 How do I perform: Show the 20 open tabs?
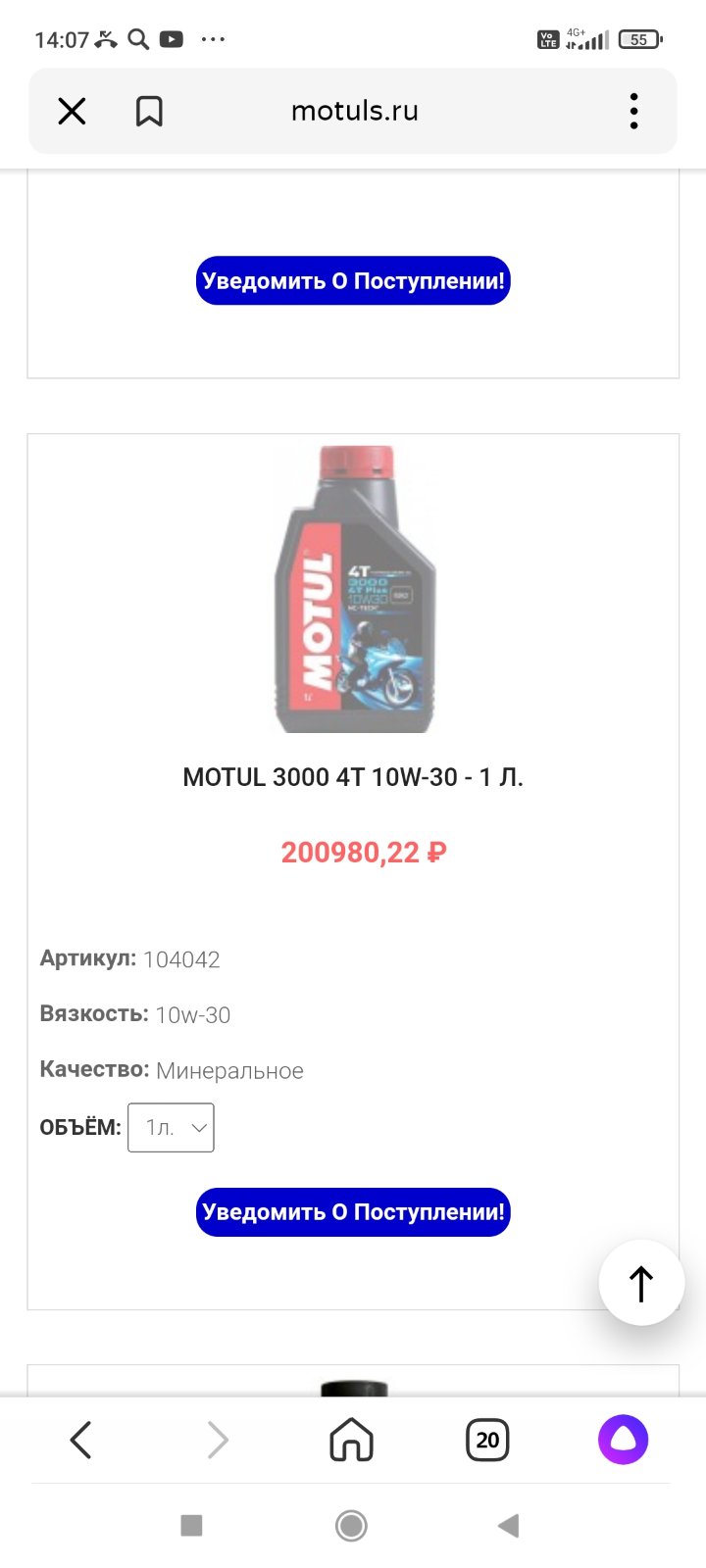click(487, 1440)
